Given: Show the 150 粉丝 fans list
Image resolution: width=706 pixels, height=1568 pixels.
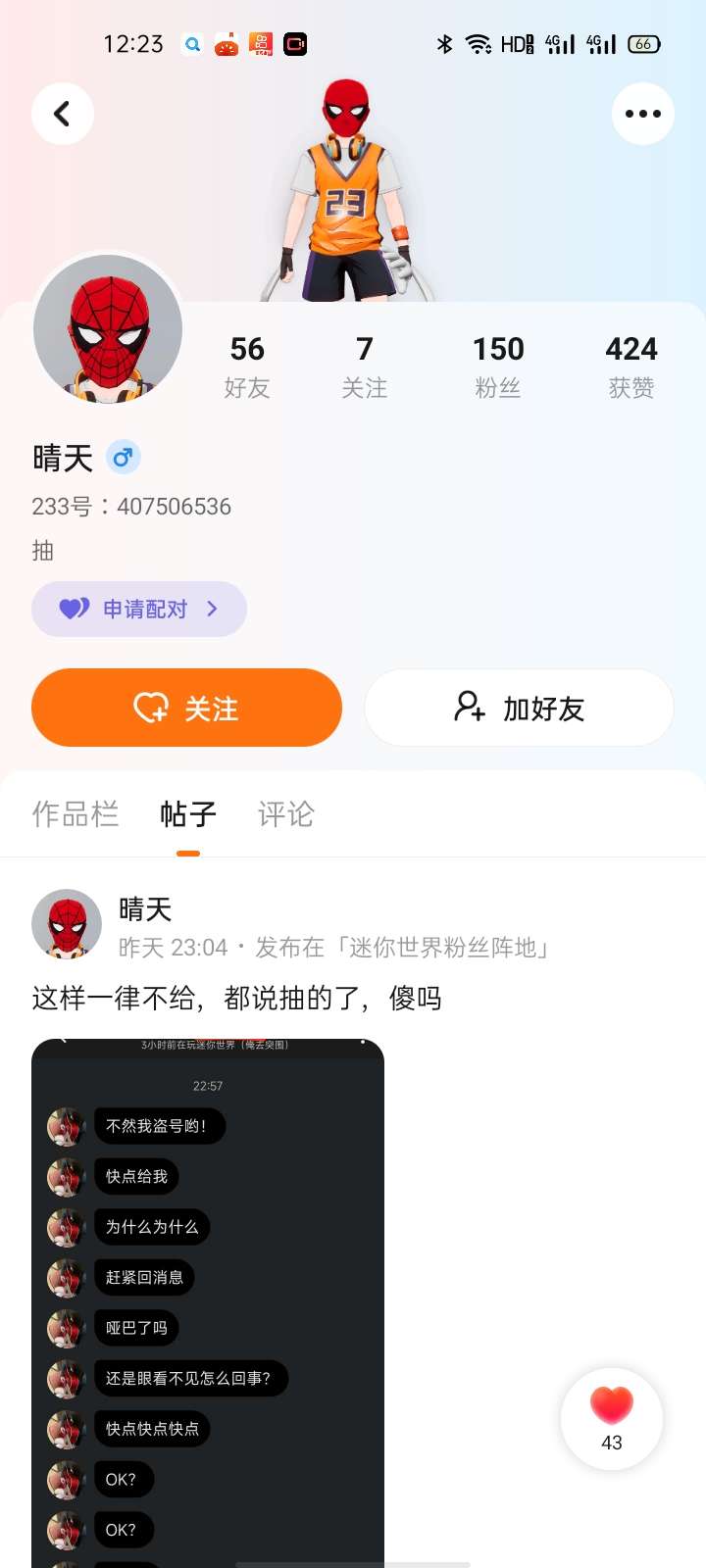Looking at the screenshot, I should click(x=498, y=367).
